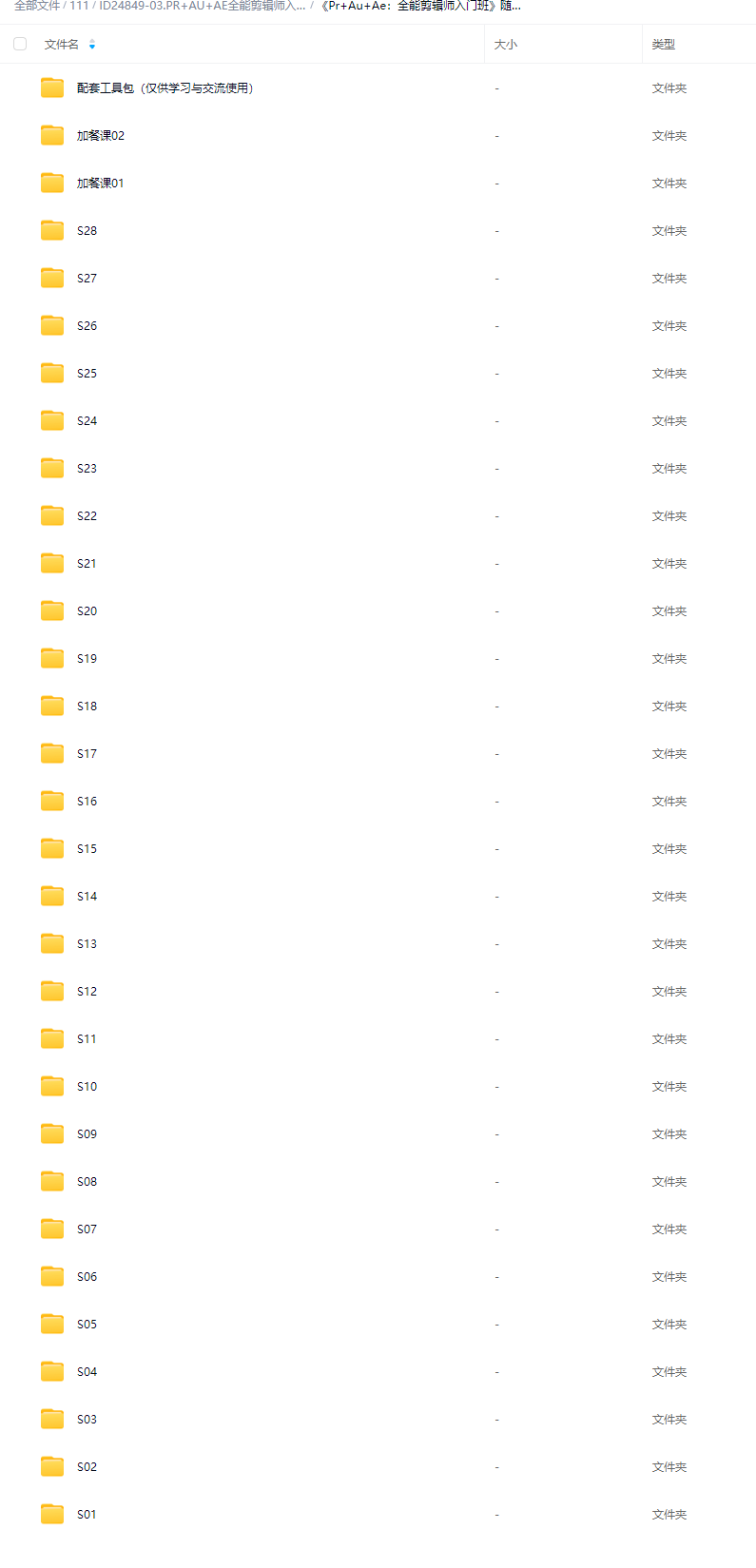Open the S10 folder
The height and width of the screenshot is (1568, 756).
pyautogui.click(x=87, y=1087)
